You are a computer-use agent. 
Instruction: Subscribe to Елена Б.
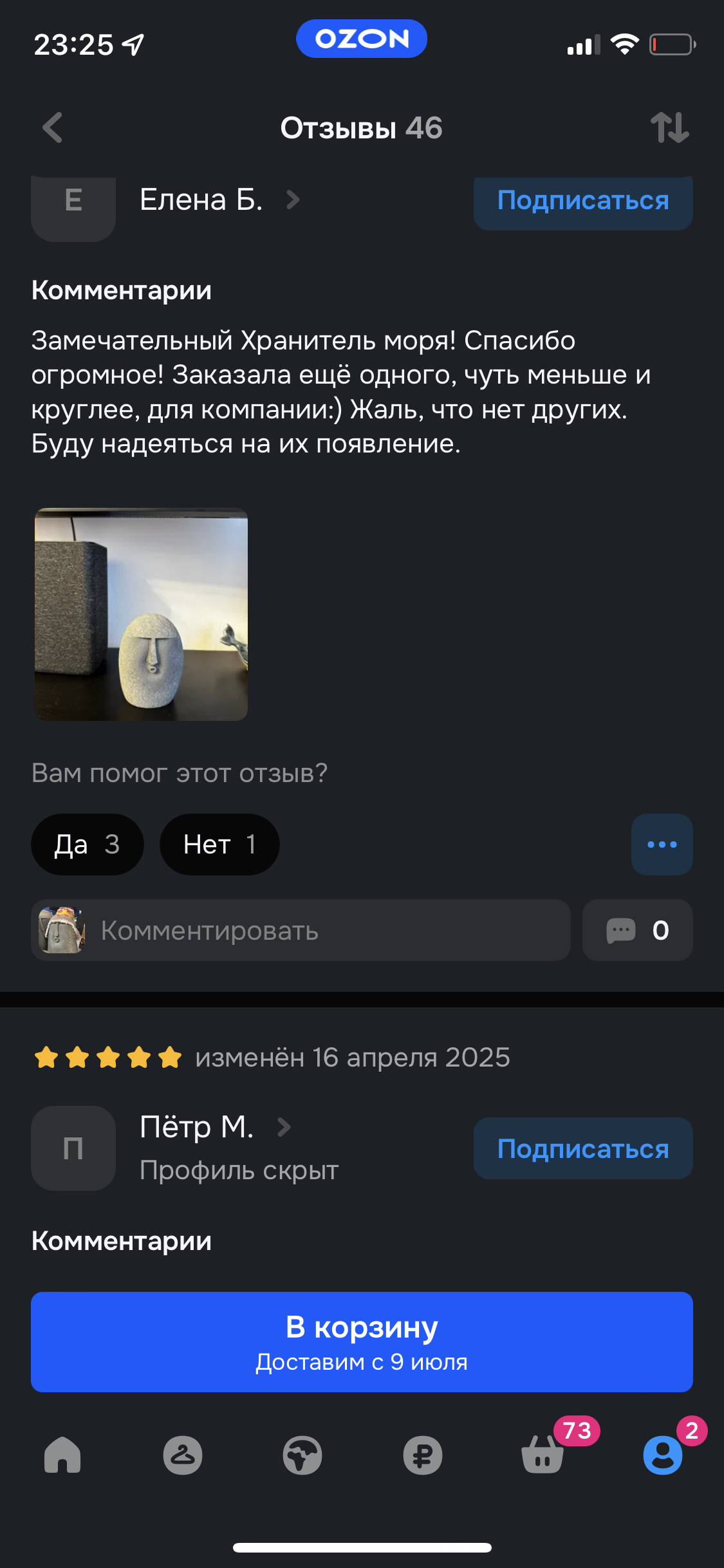click(x=582, y=201)
